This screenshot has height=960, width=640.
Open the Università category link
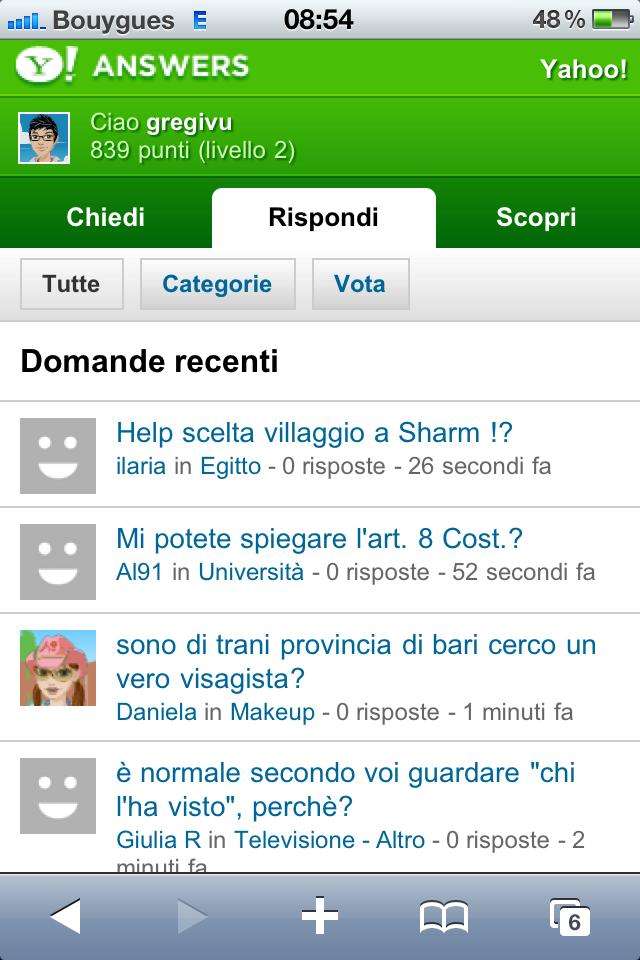pos(250,572)
